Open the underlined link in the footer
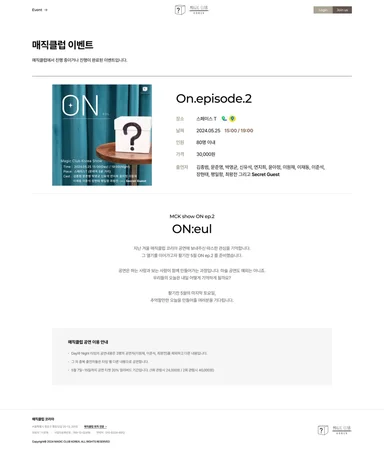384x453 pixels. 95,427
